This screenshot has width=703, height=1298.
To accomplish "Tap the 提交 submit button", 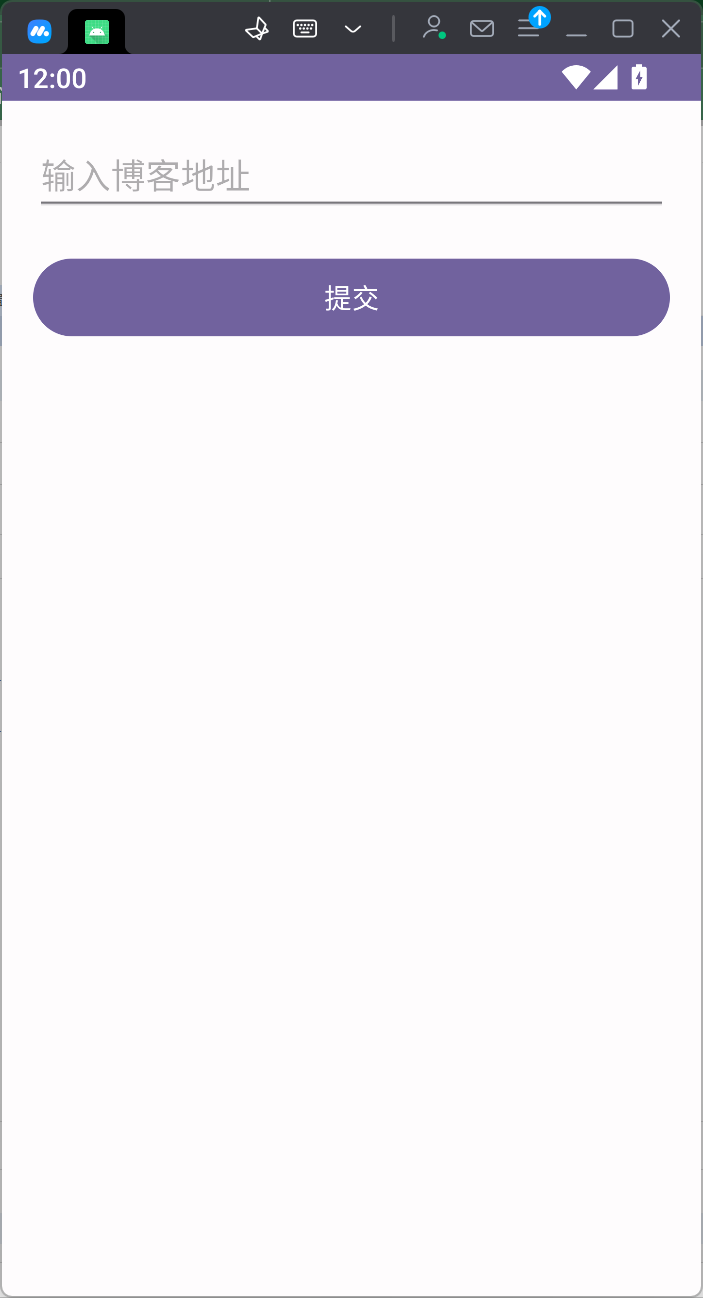I will (351, 298).
